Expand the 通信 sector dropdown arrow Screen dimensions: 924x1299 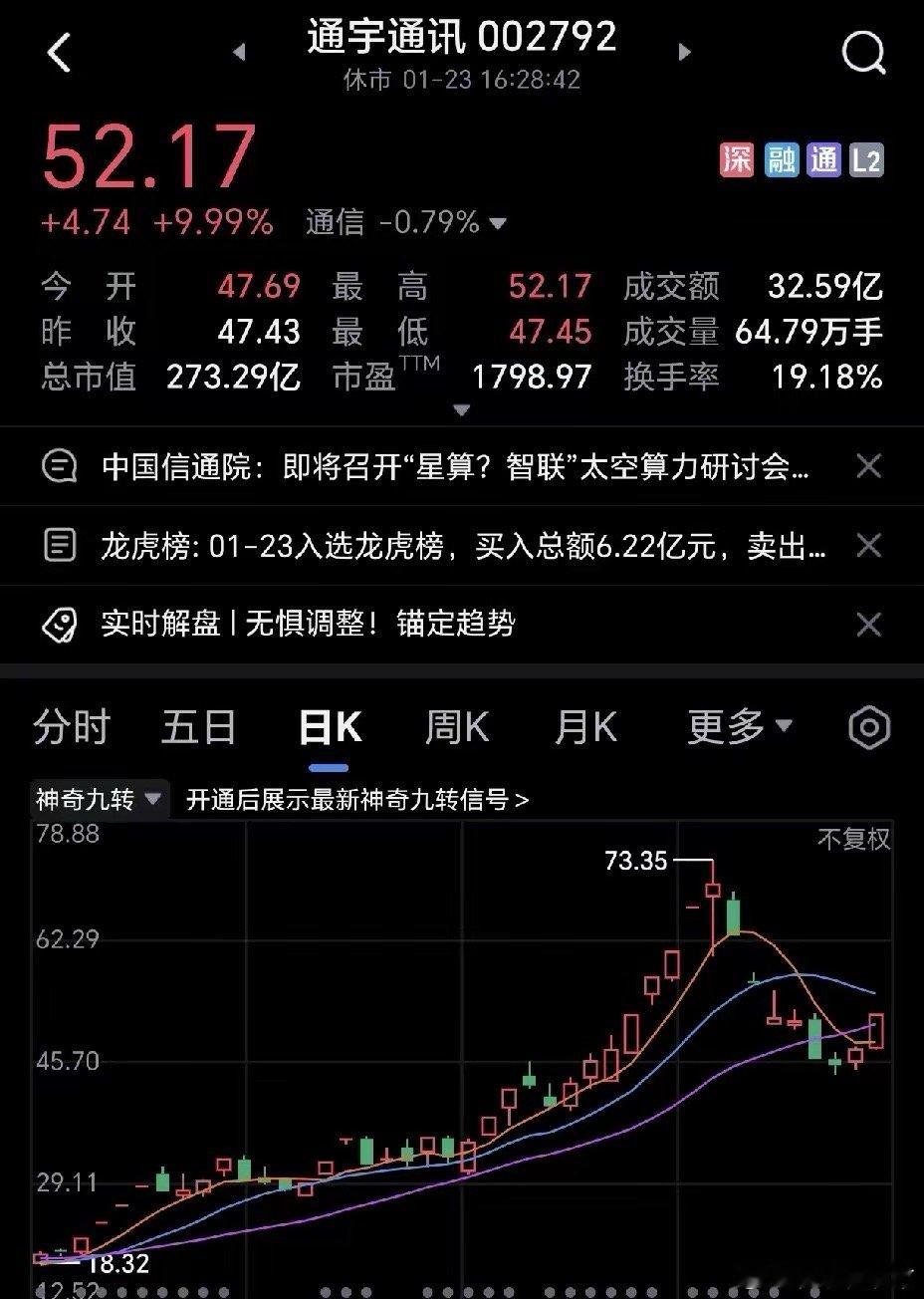tap(497, 224)
